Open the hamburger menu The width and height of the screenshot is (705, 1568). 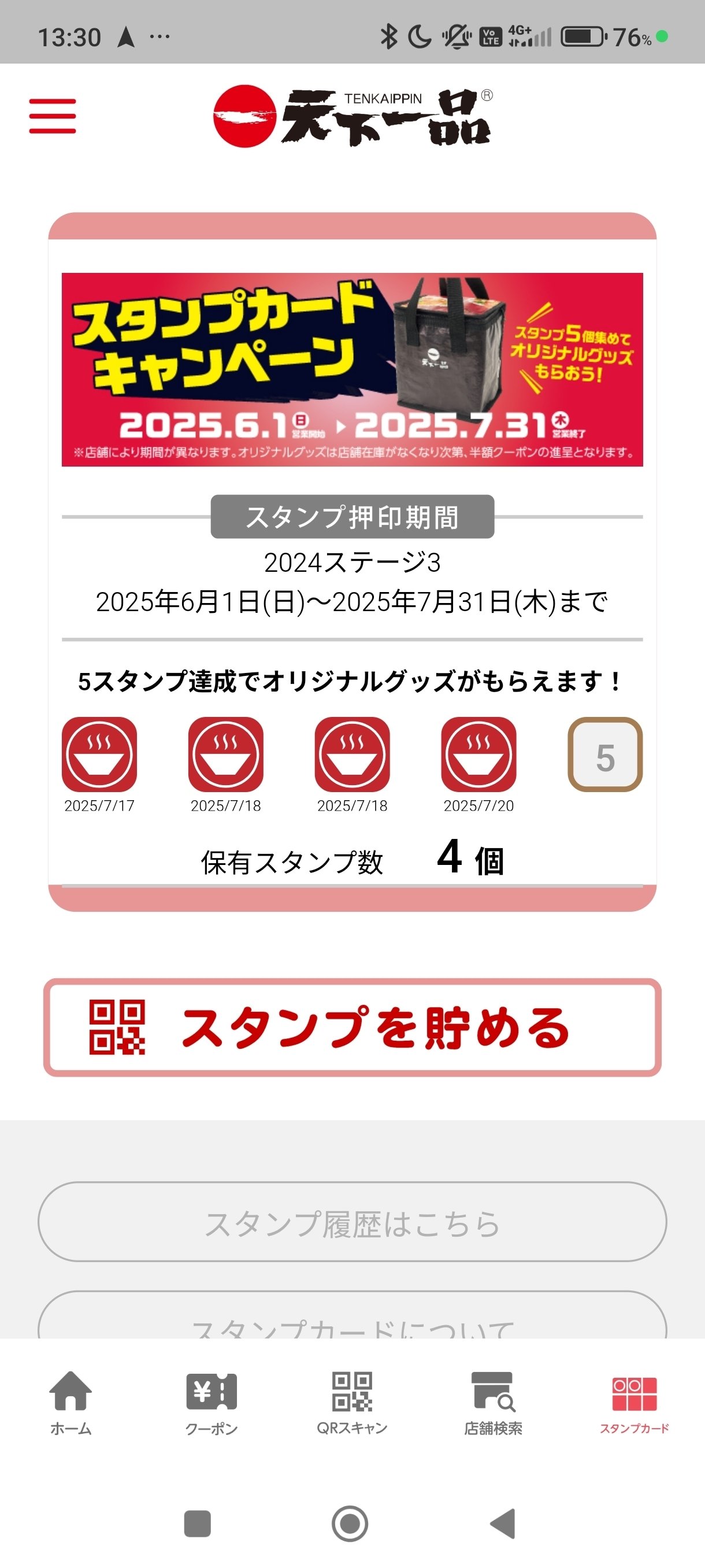point(53,116)
